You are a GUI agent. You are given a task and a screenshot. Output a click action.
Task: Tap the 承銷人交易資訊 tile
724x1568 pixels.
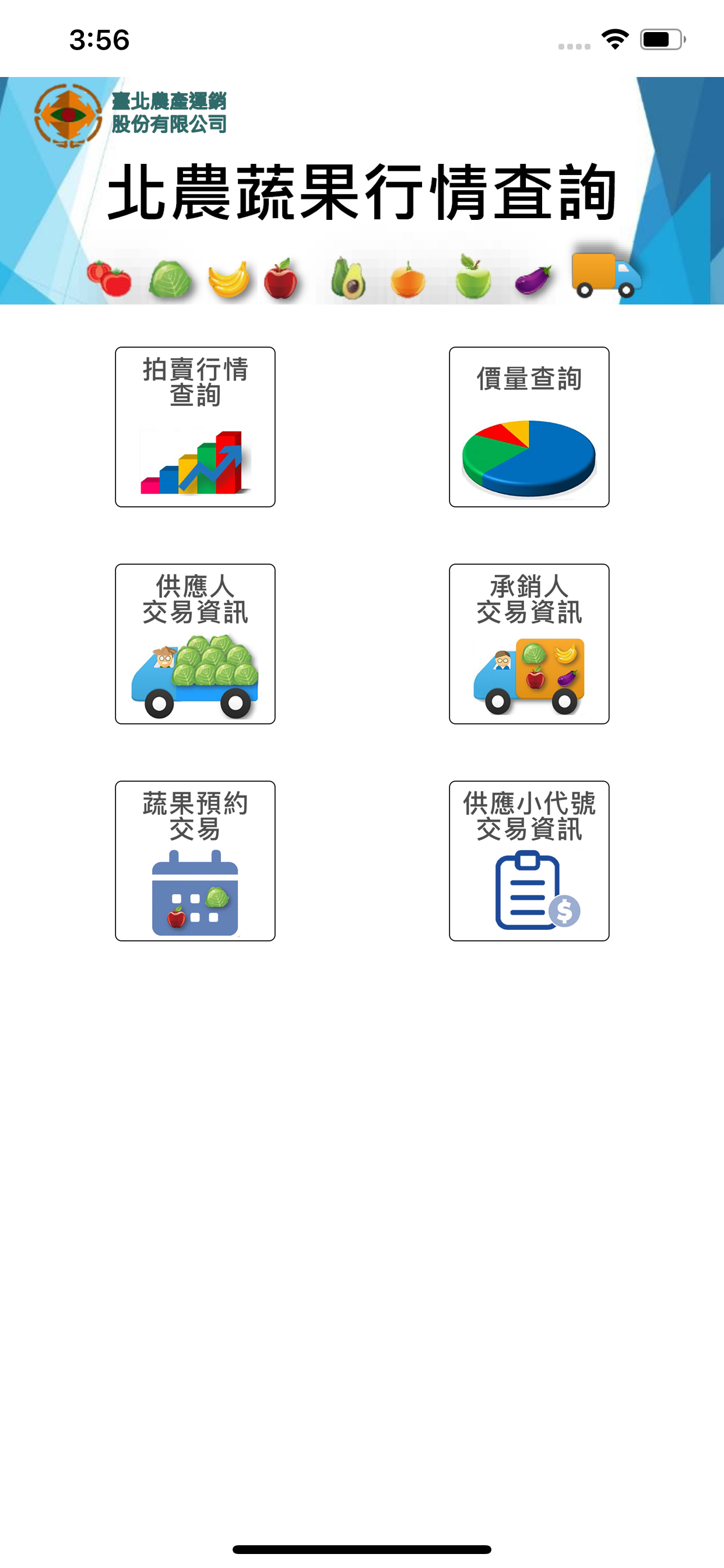529,644
